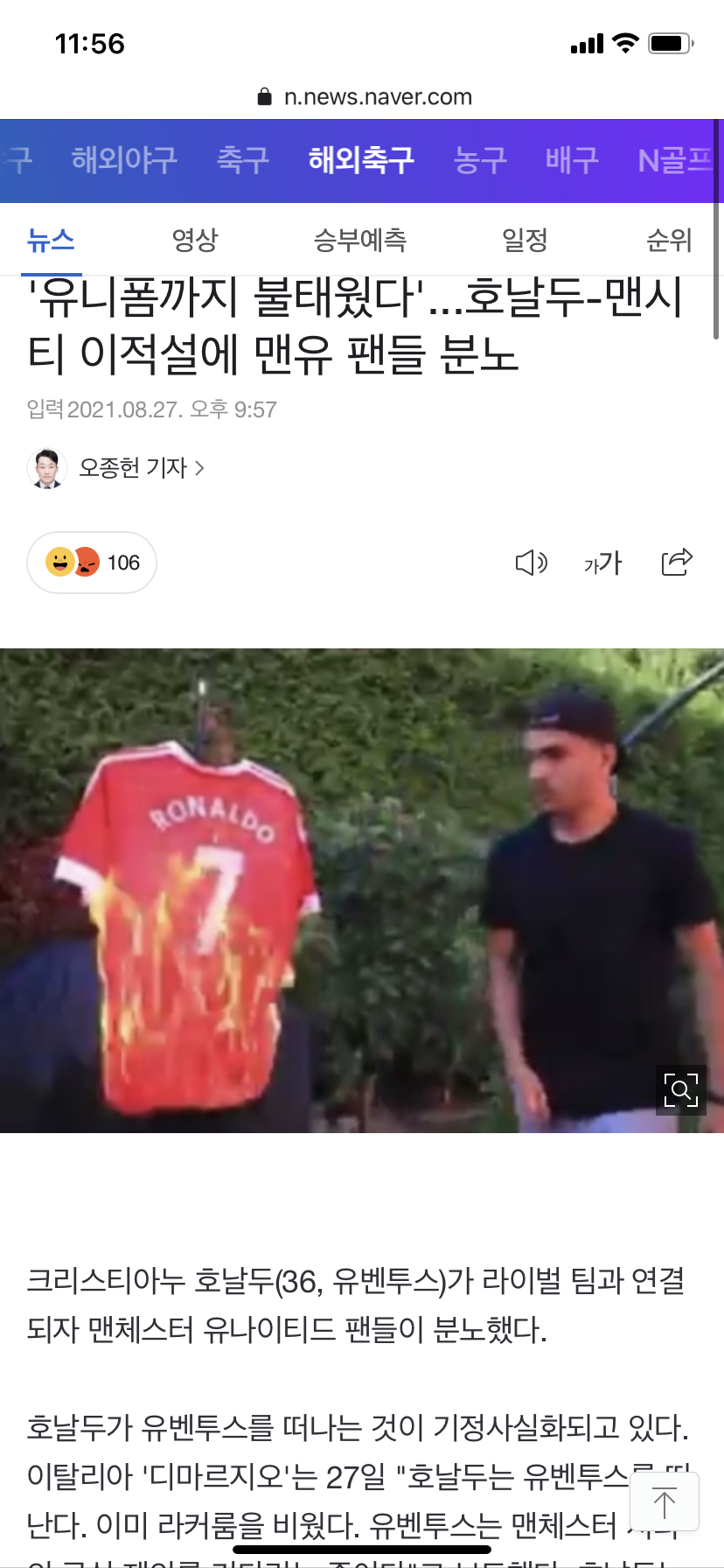This screenshot has height=1568, width=724.
Task: Open the 일정 tab
Action: [x=525, y=240]
